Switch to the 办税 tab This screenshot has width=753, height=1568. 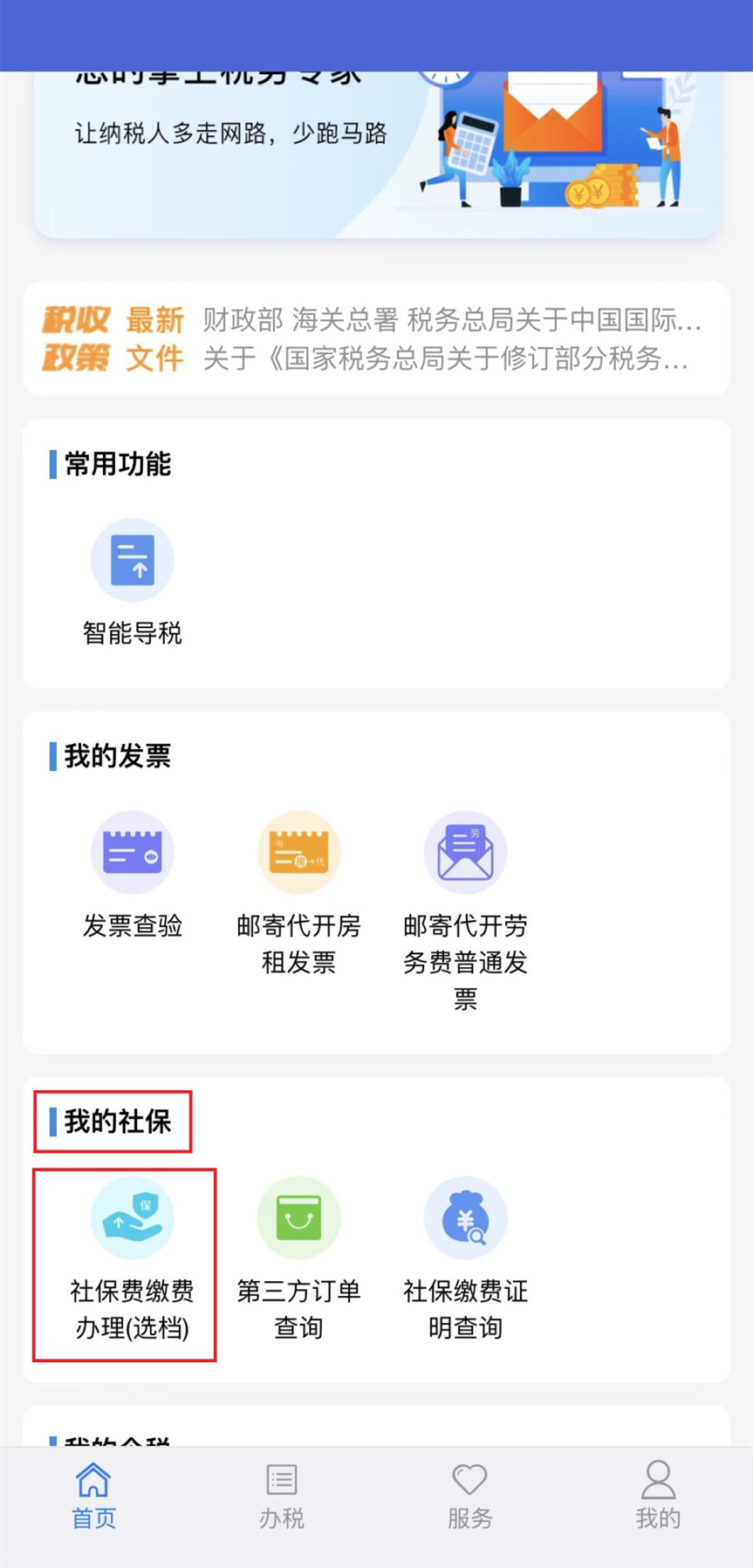pos(282,1496)
